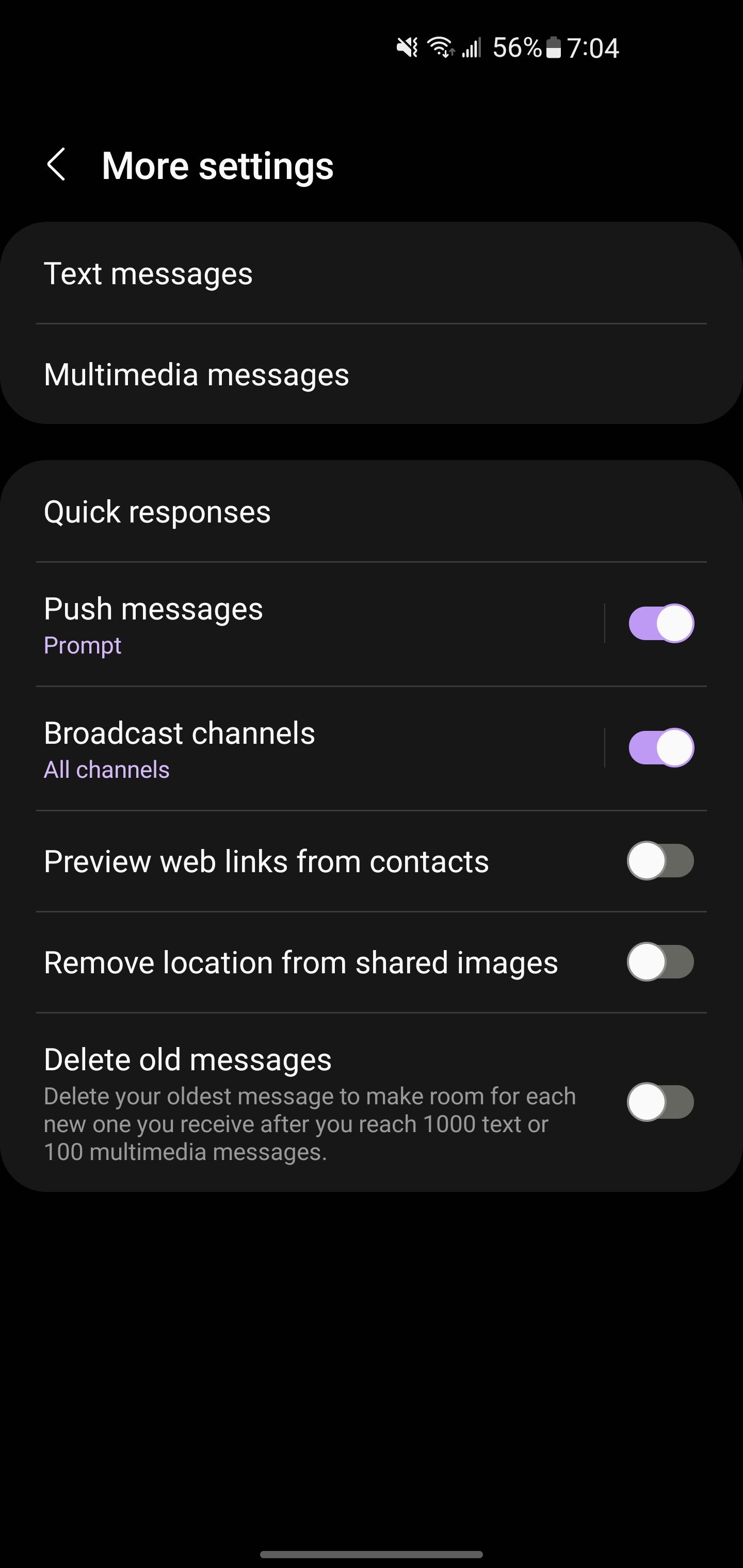Open Multimedia messages settings
Screen dimensions: 743x1568
372,374
